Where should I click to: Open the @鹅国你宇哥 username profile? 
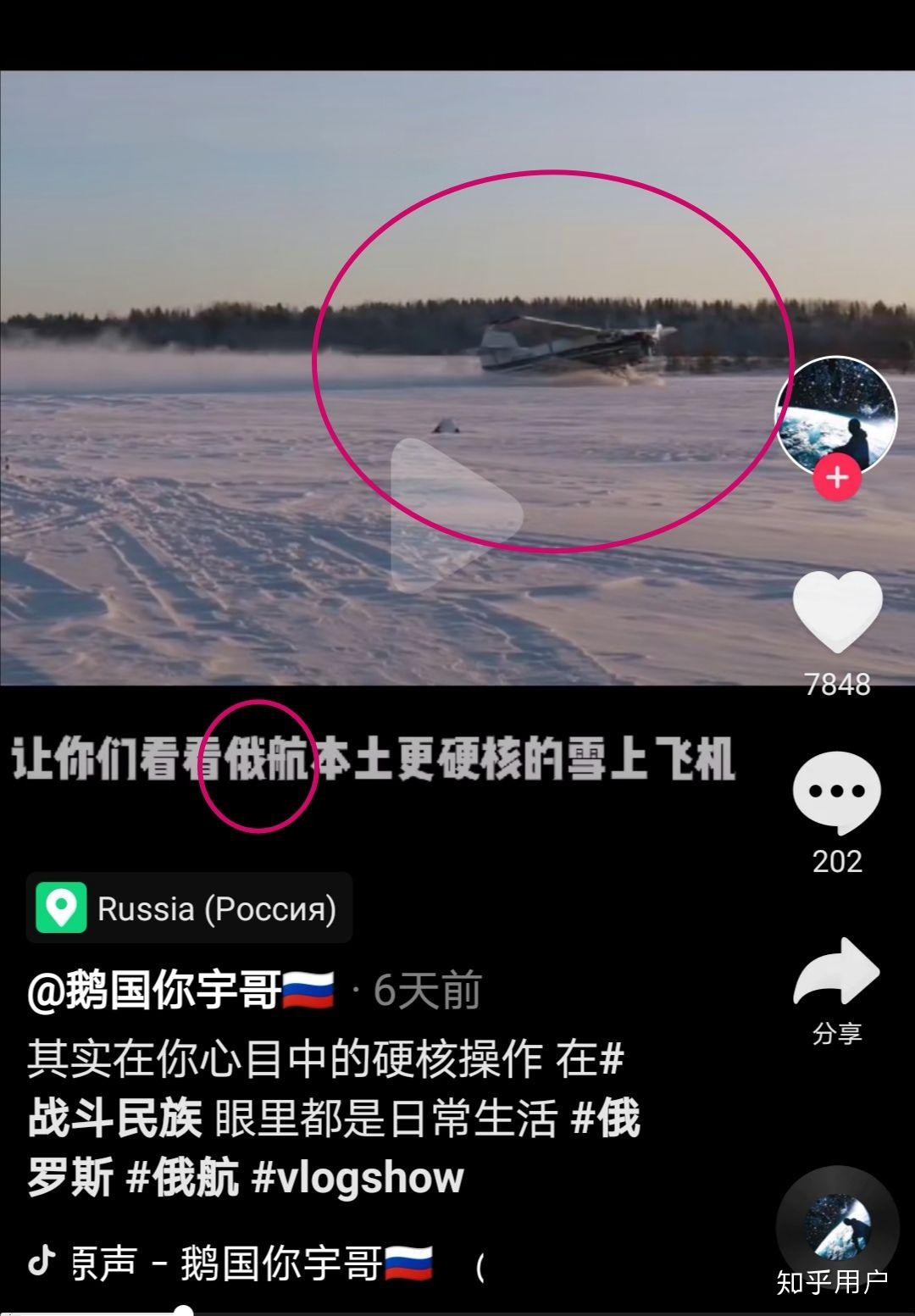coord(180,990)
